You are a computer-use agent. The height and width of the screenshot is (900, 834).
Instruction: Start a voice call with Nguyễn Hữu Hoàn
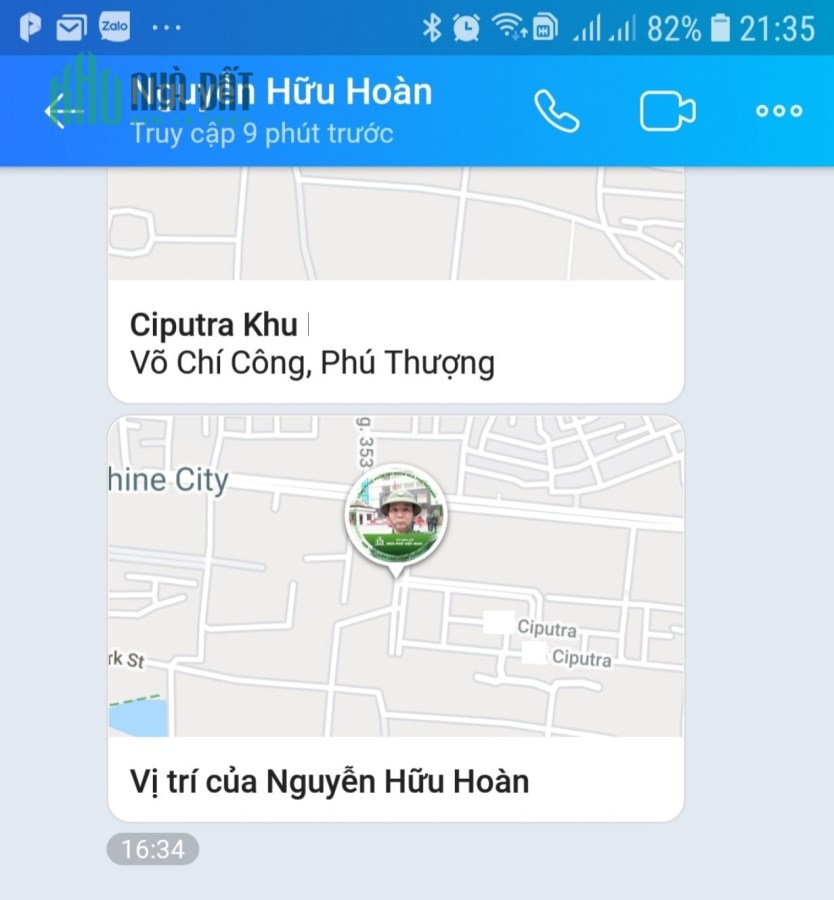556,111
